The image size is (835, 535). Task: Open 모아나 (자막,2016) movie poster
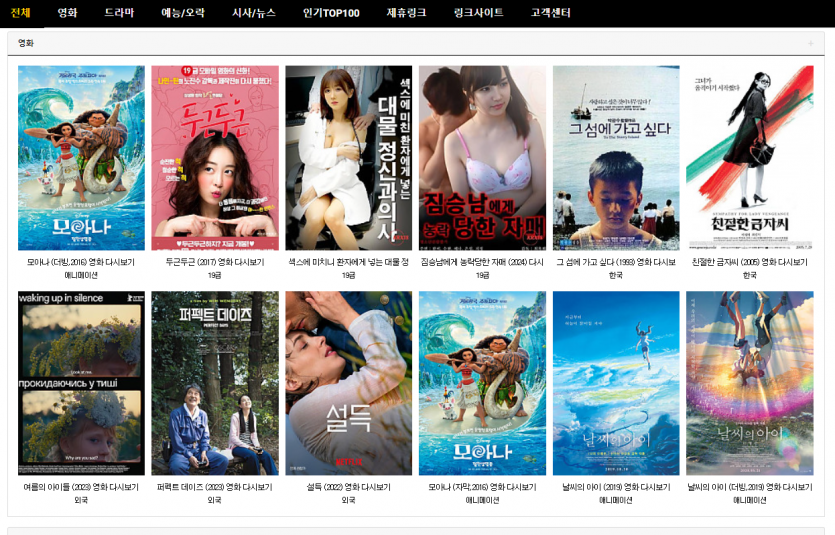pos(482,383)
